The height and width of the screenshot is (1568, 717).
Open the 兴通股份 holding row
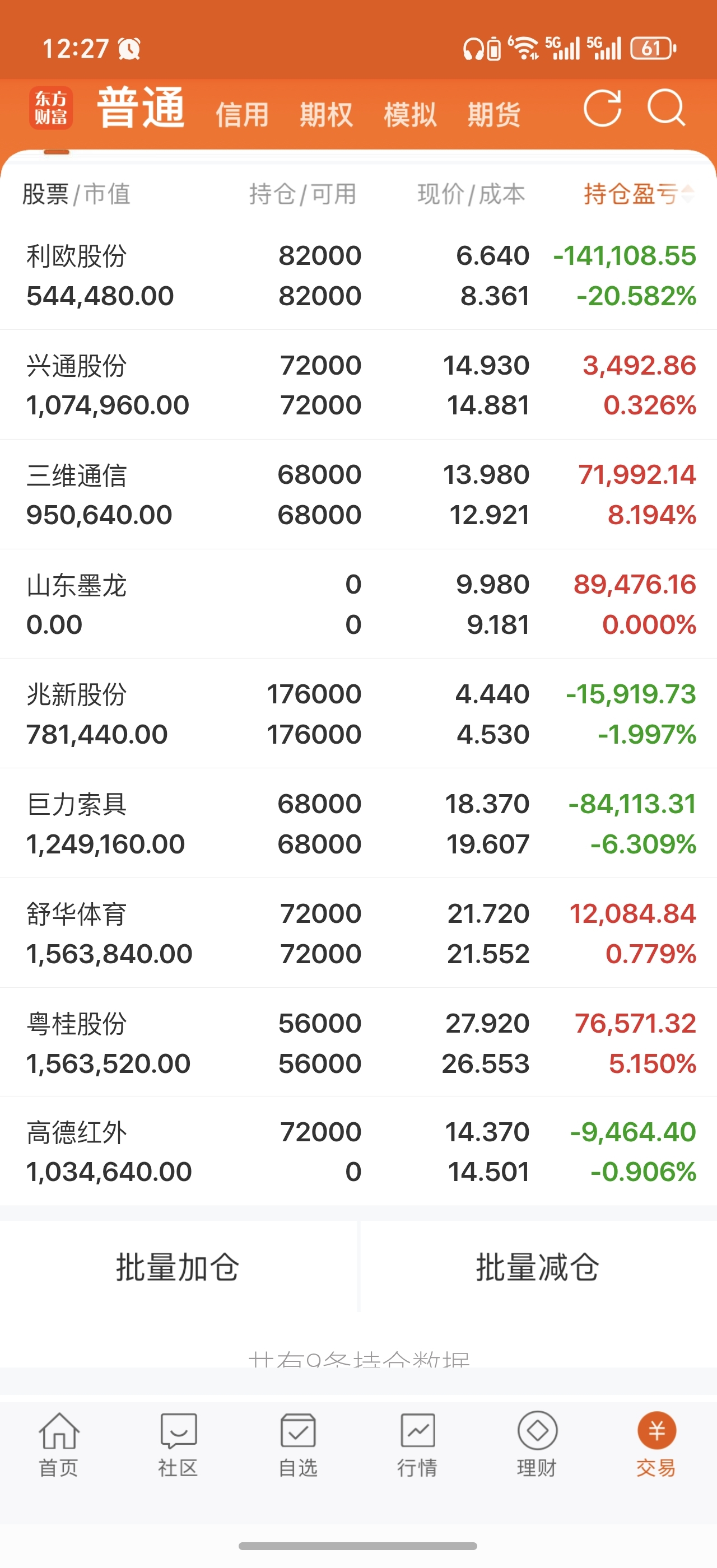(x=358, y=385)
